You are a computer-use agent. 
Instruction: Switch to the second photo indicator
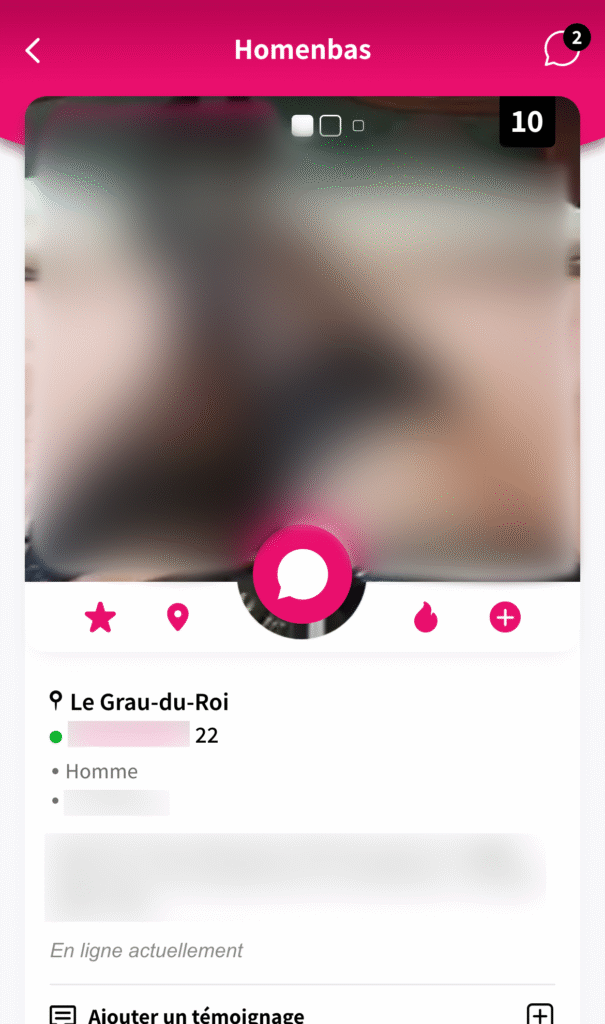[330, 126]
